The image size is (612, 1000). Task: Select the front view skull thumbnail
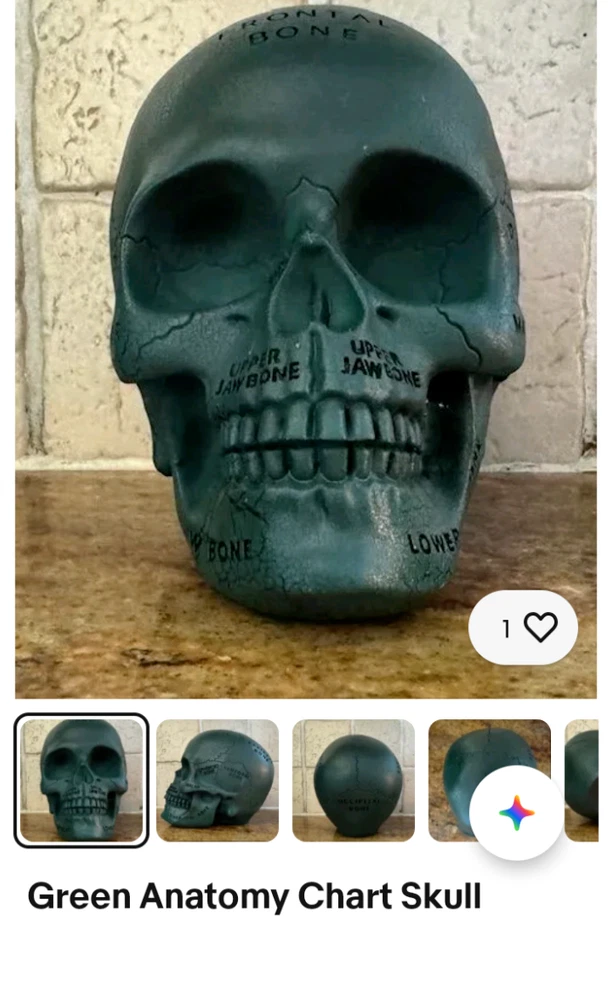(x=82, y=780)
